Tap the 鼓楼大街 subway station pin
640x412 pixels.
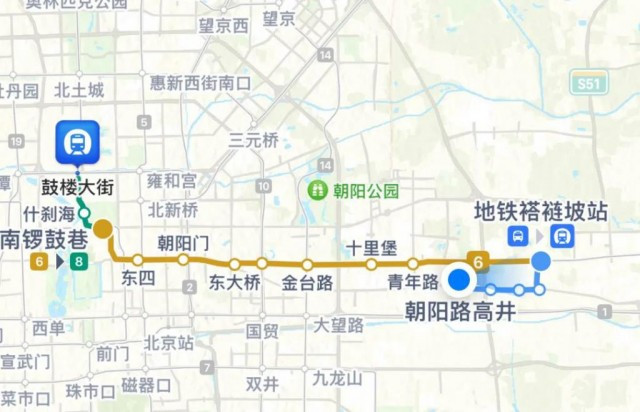pos(78,141)
